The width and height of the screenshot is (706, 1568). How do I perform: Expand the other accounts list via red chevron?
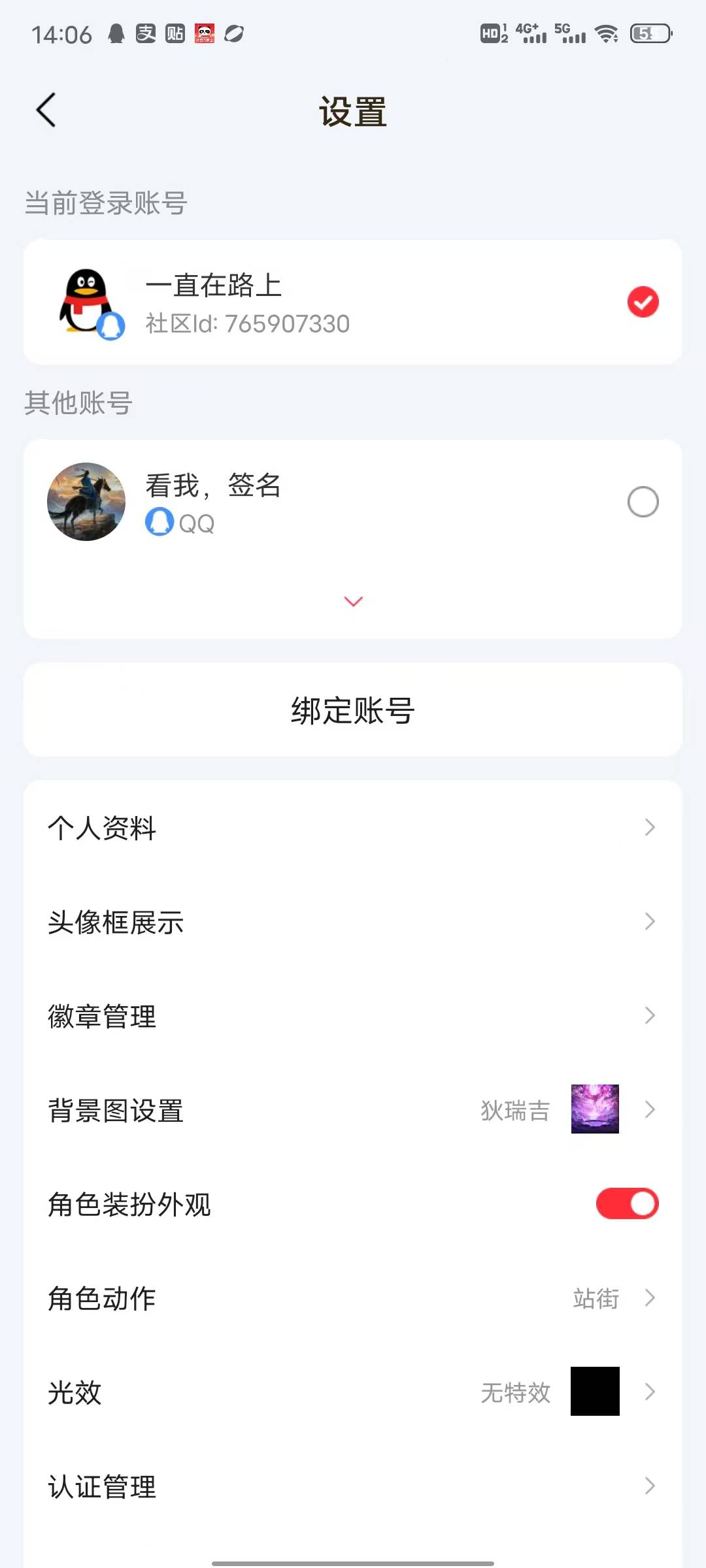pos(352,601)
